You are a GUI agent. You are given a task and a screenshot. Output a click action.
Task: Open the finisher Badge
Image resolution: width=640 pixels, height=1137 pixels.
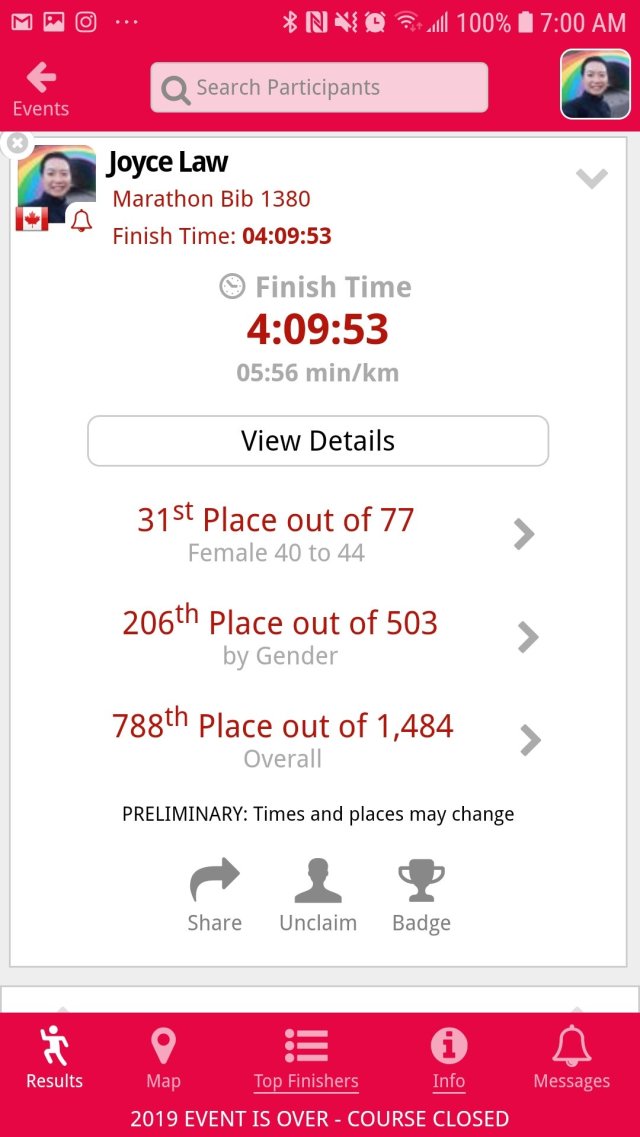[x=421, y=895]
